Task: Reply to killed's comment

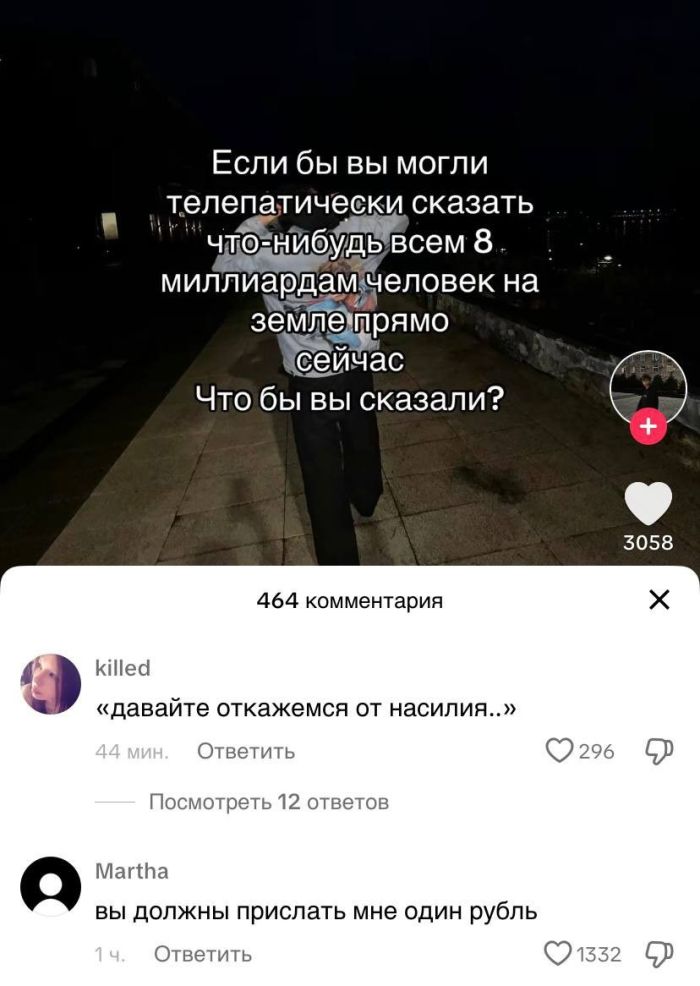Action: [245, 751]
